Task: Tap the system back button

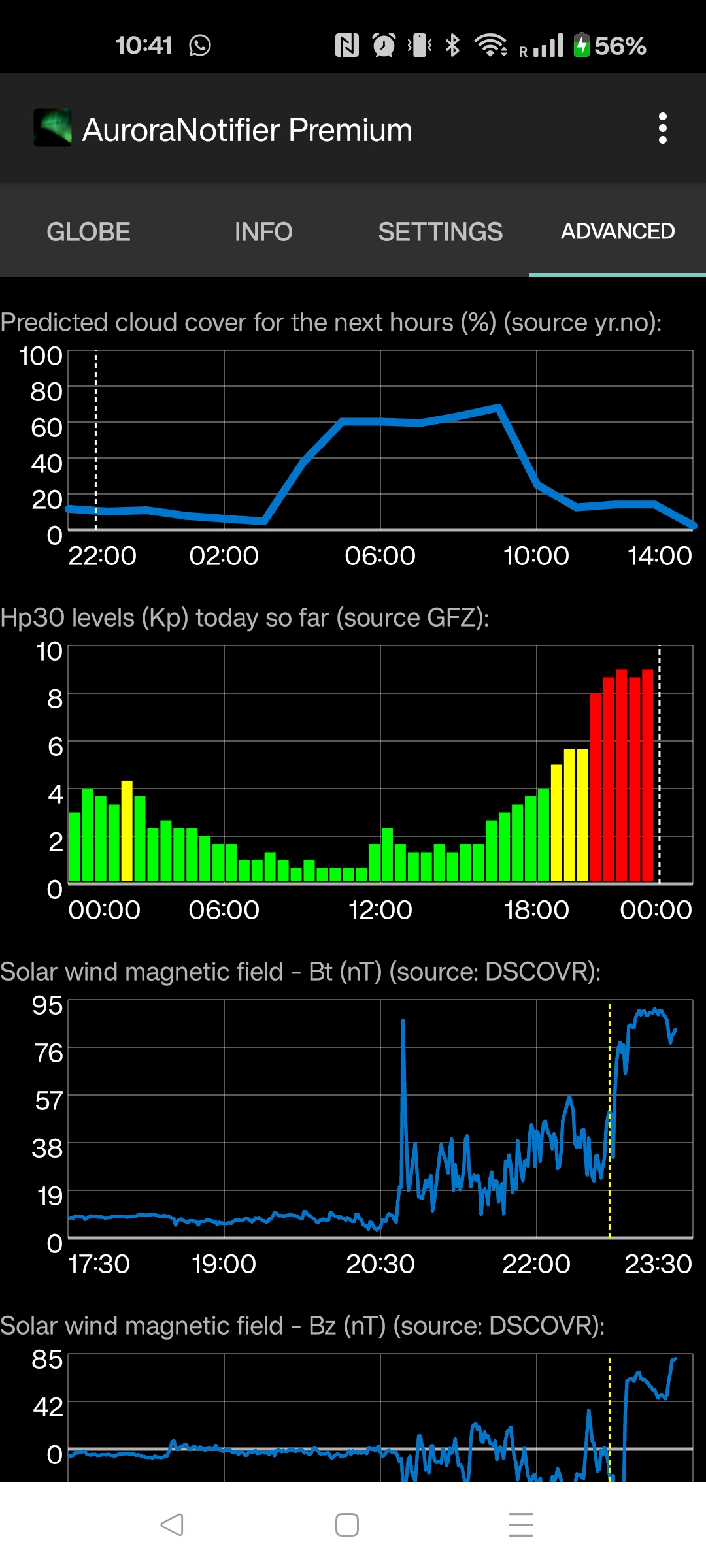Action: click(172, 1525)
